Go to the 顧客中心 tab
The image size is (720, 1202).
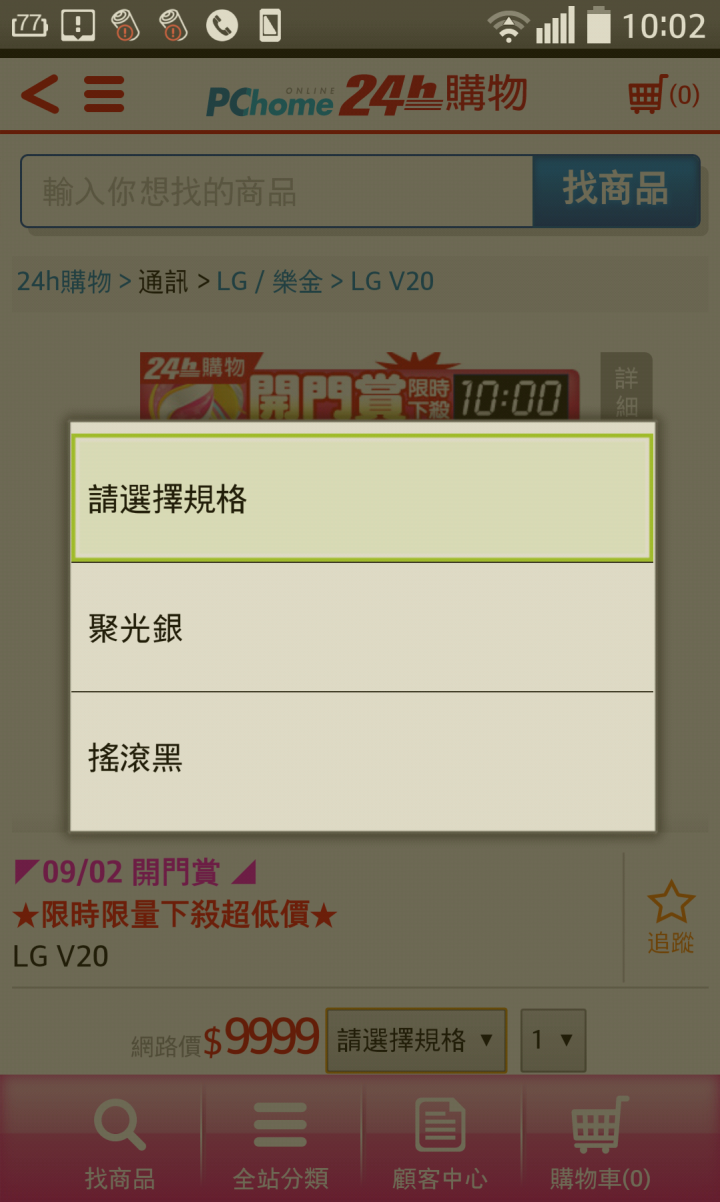point(440,1142)
